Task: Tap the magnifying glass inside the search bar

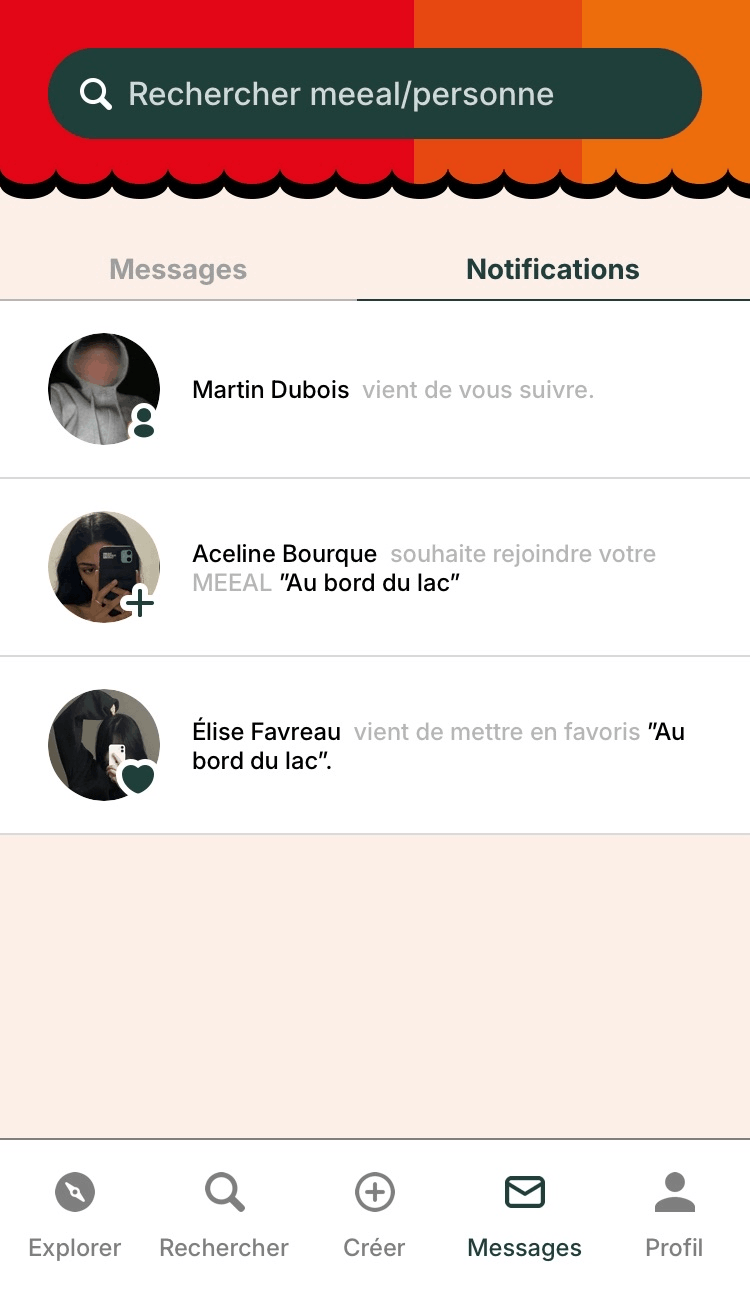Action: (96, 93)
